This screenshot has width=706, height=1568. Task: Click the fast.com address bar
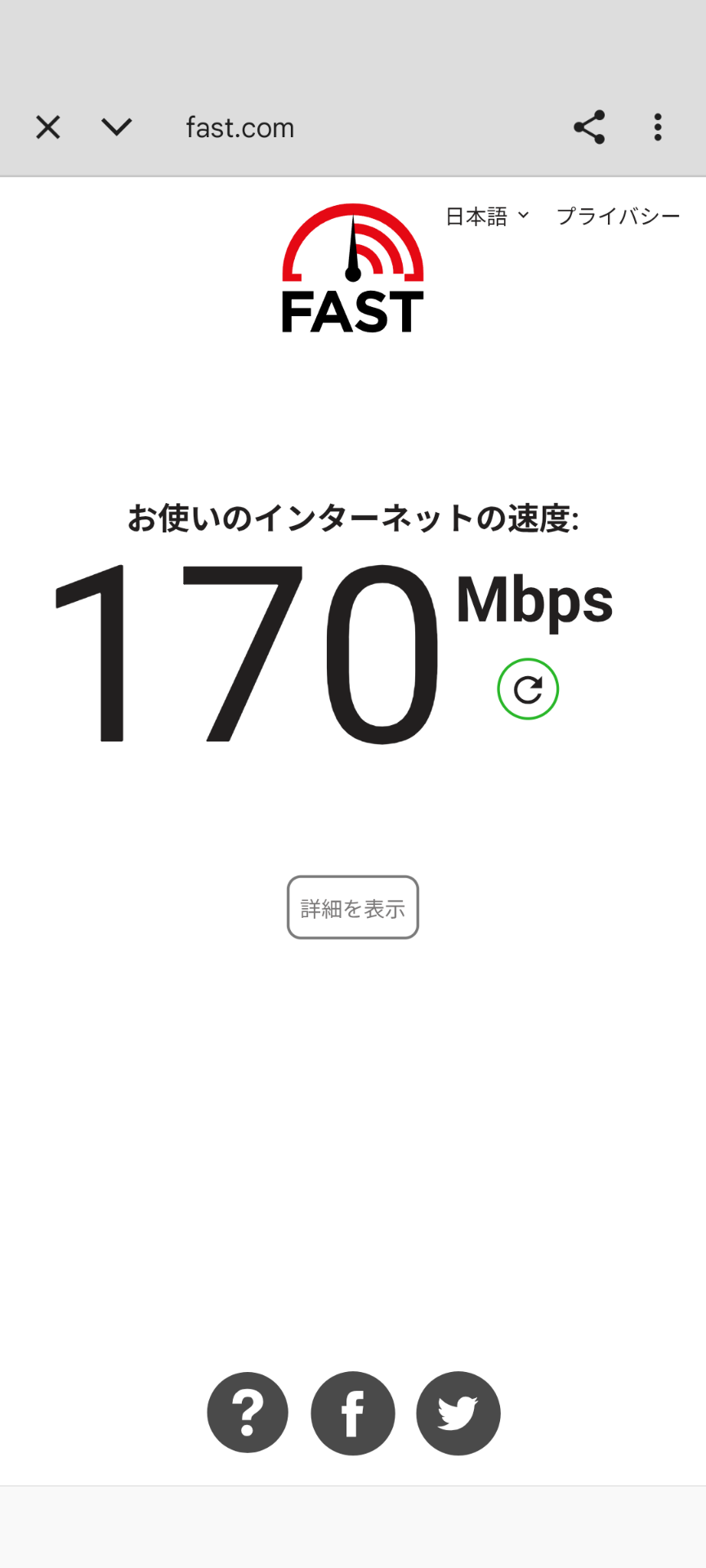pos(239,127)
